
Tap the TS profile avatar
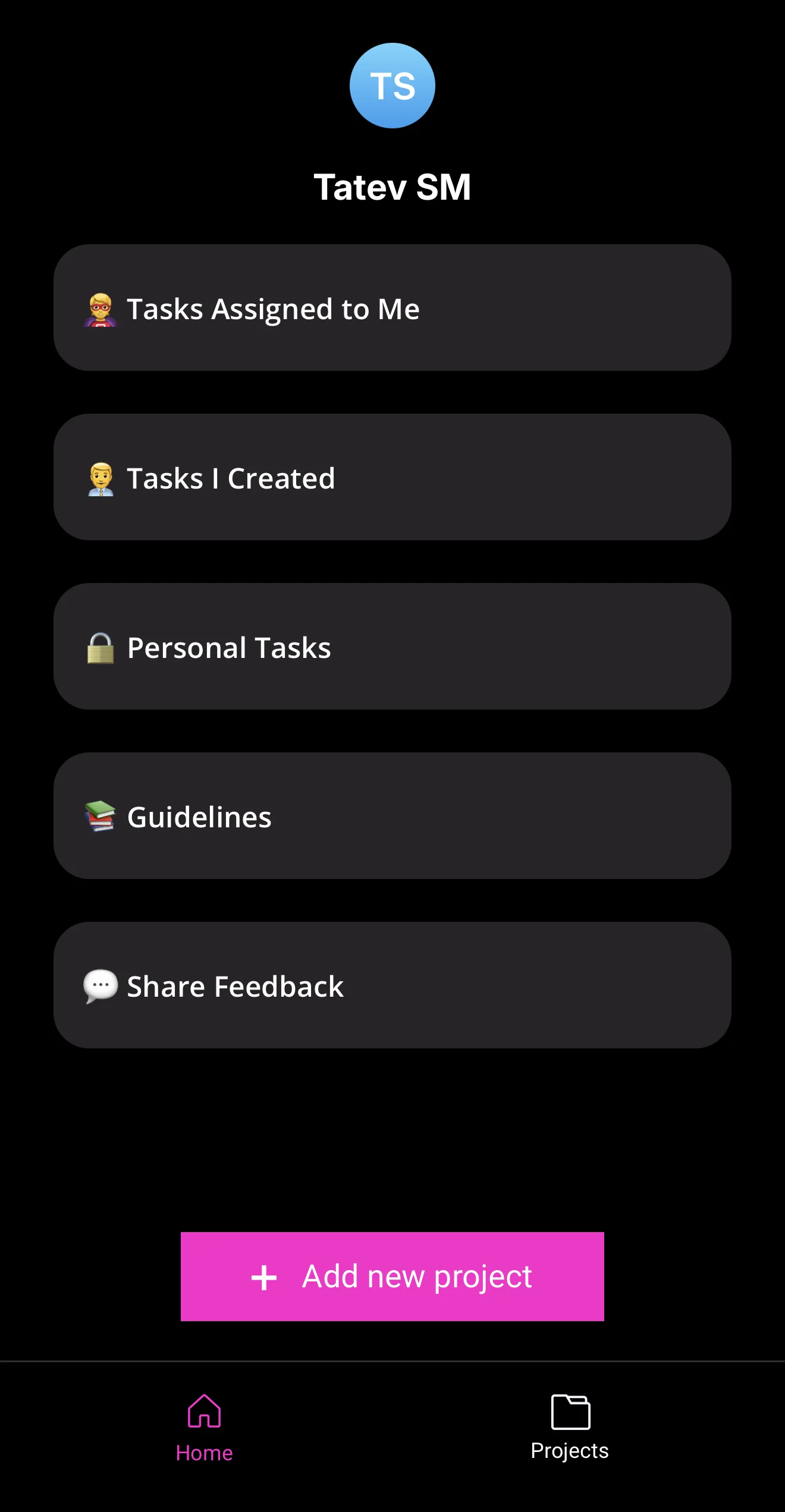(392, 86)
